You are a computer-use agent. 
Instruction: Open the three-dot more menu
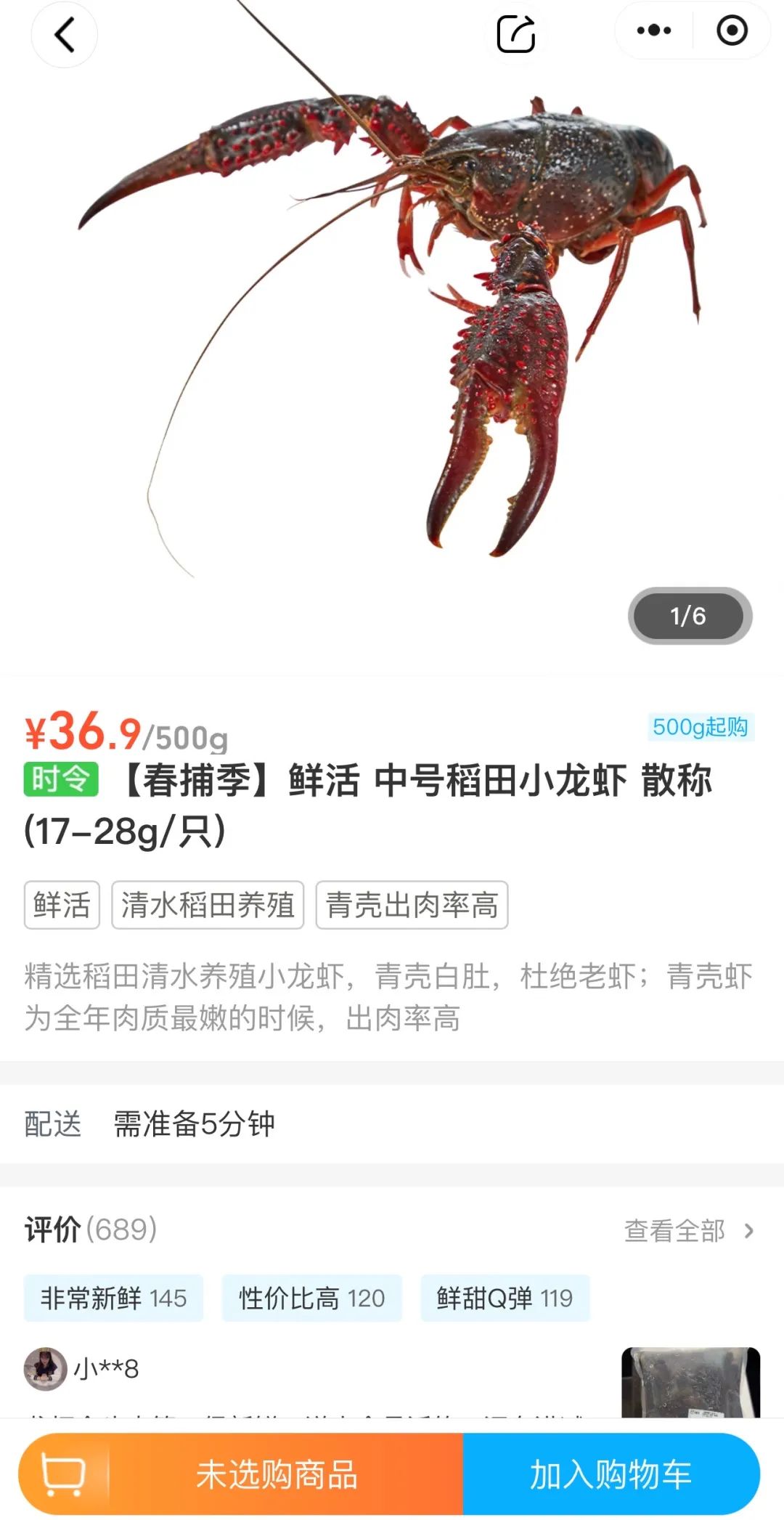654,31
